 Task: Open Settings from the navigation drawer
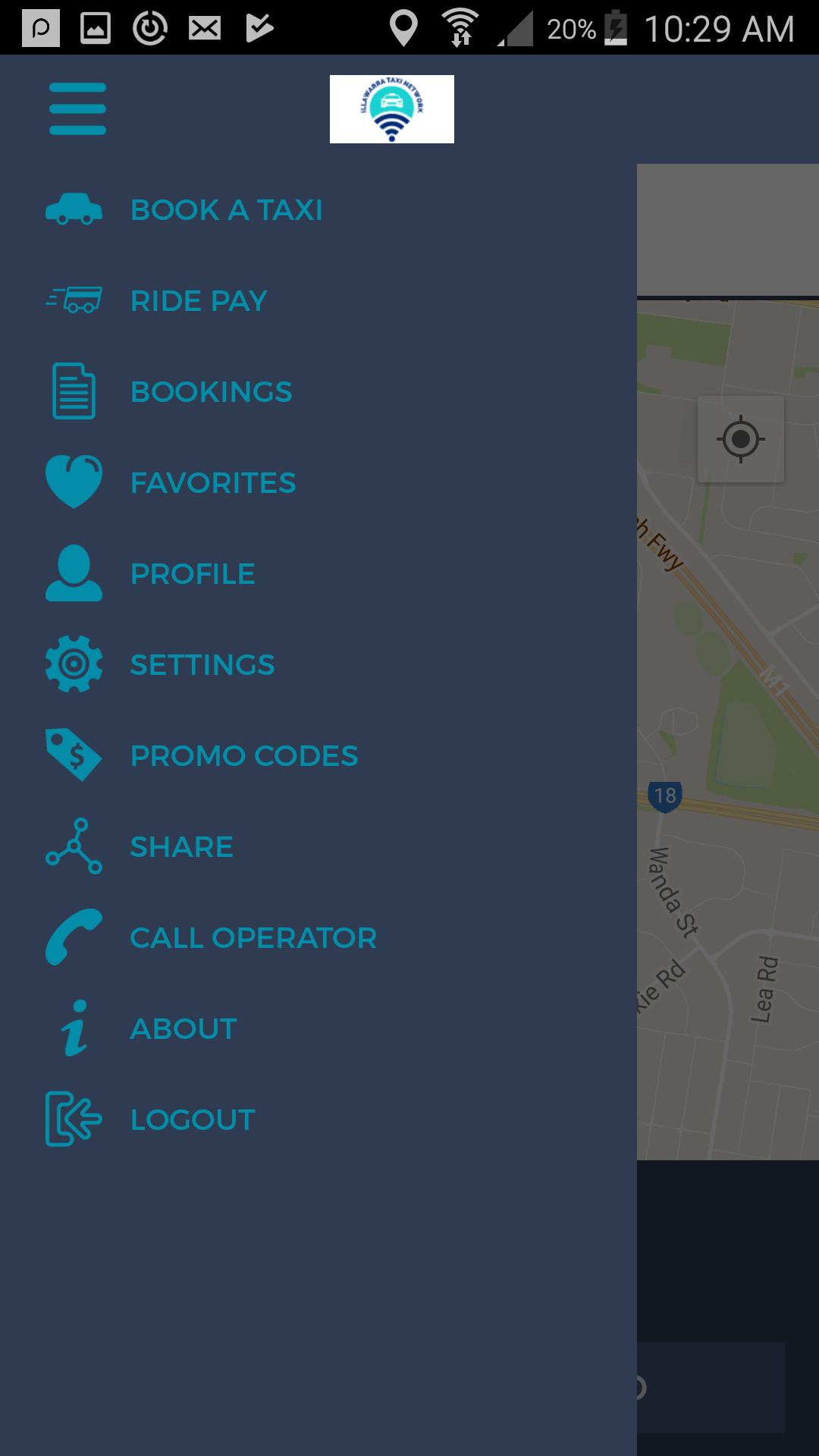202,664
